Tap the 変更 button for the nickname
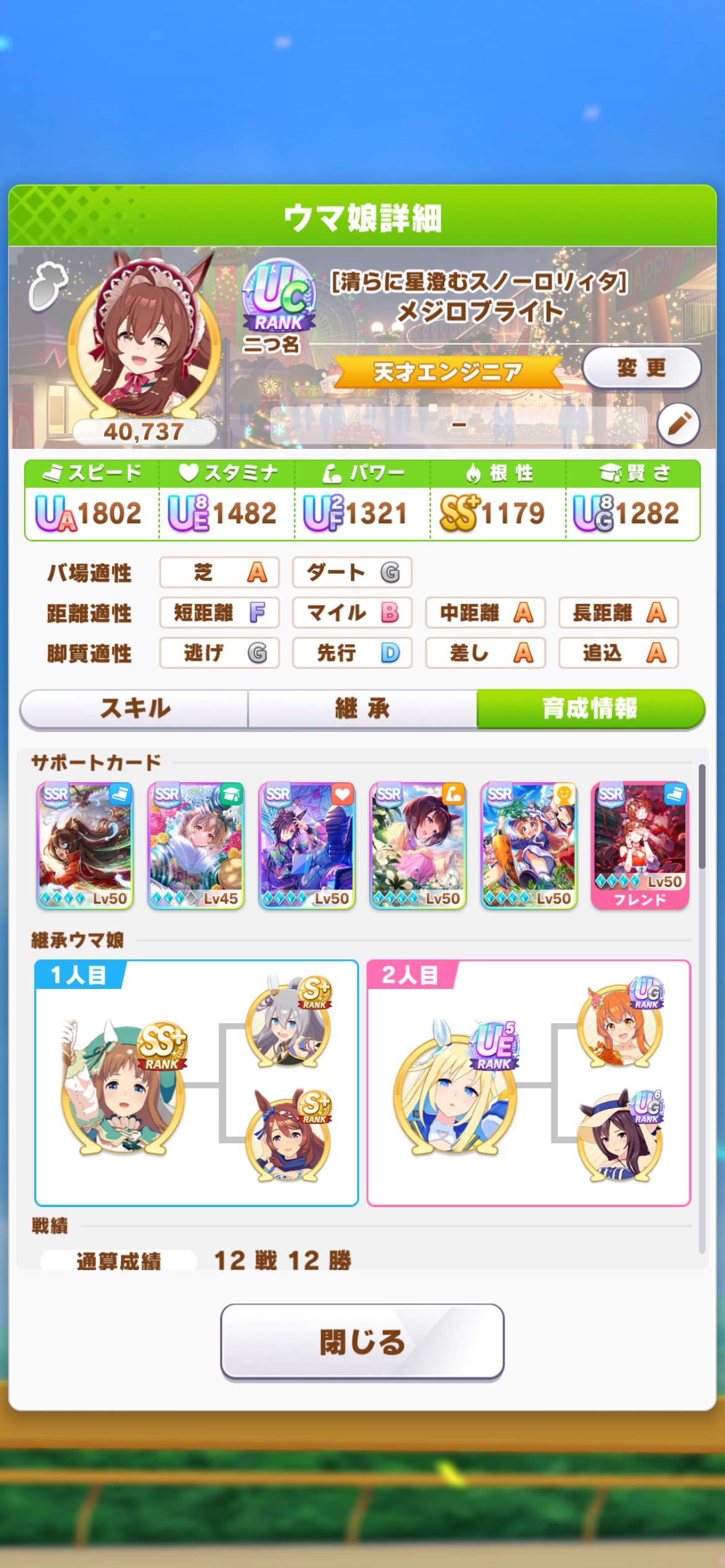 (x=641, y=368)
